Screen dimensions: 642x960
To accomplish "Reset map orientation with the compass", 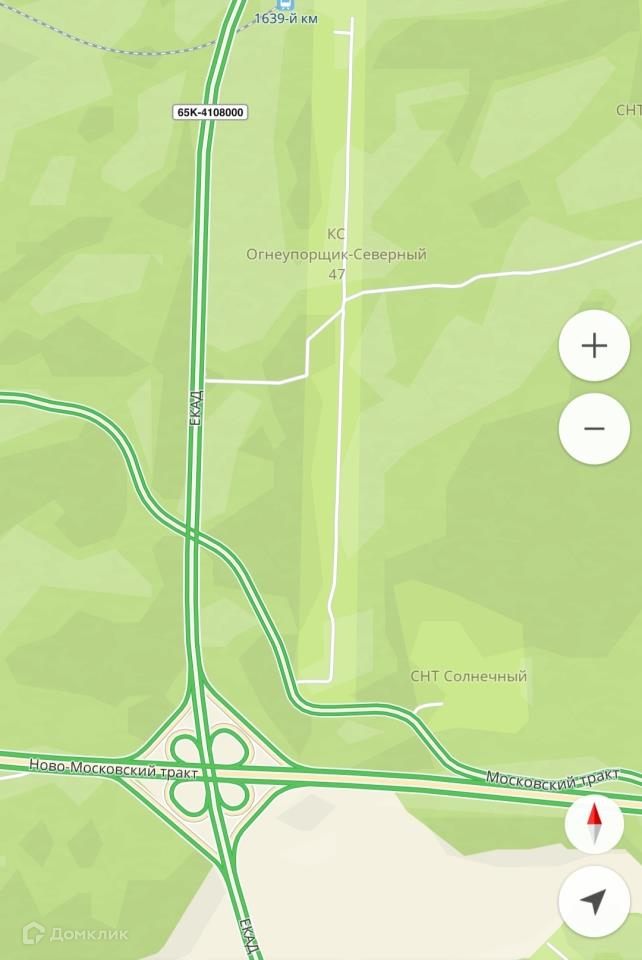I will tap(594, 824).
